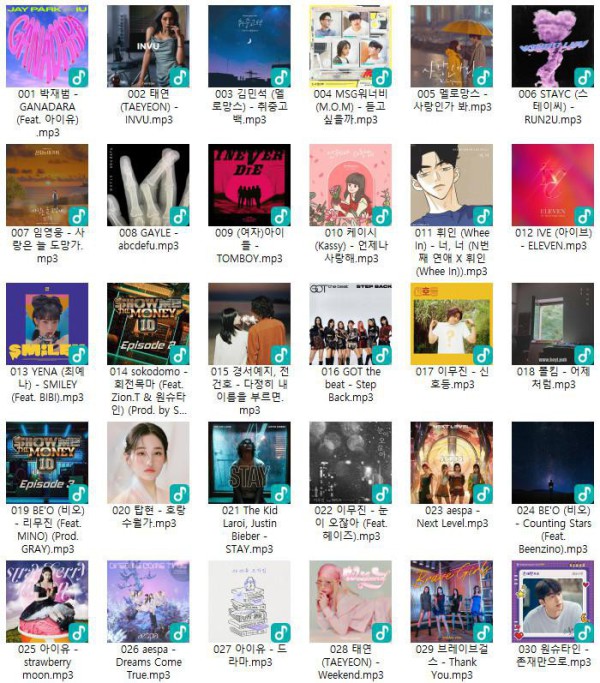This screenshot has width=600, height=683.
Task: Open 003 김민석 취중고백 file
Action: [249, 46]
